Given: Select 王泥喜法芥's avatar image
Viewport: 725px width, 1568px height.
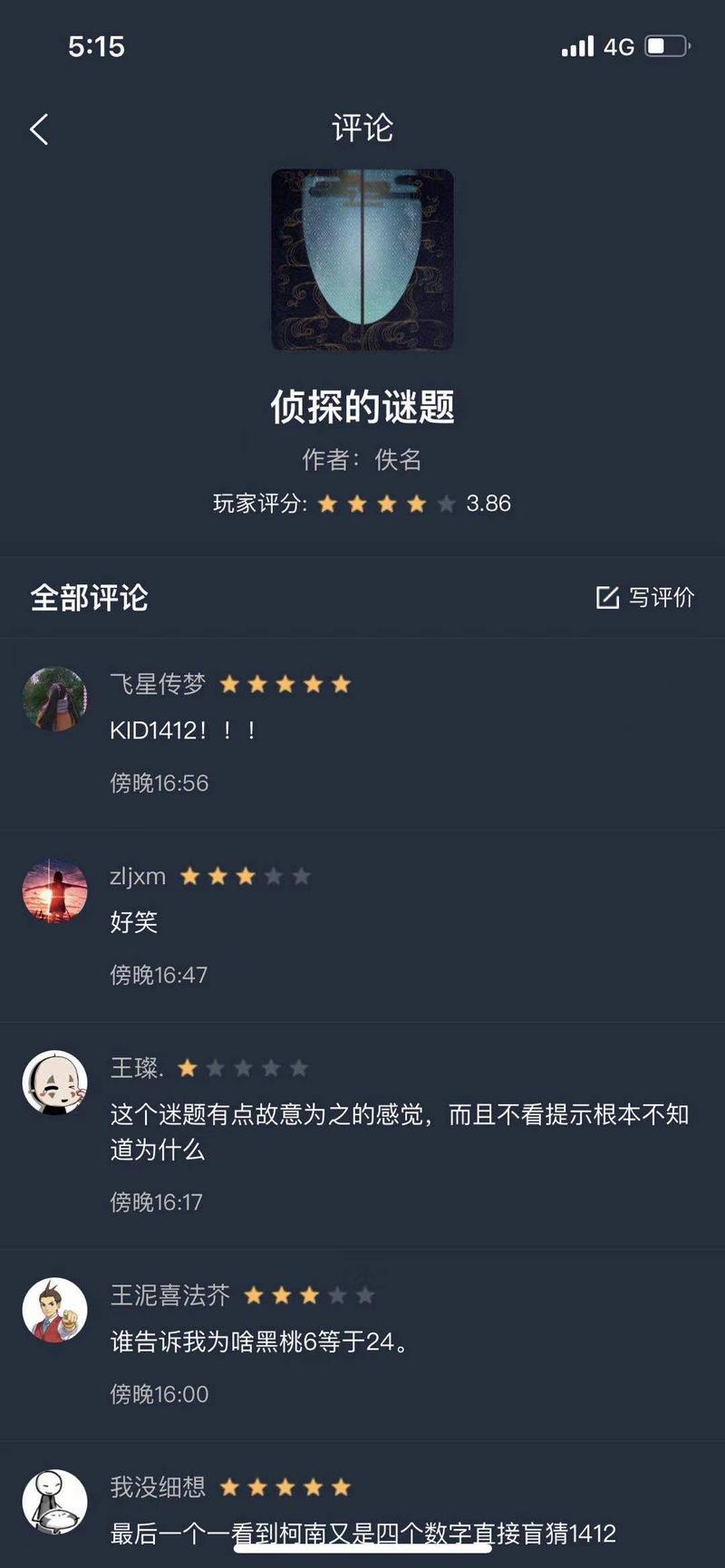Looking at the screenshot, I should pos(54,1311).
